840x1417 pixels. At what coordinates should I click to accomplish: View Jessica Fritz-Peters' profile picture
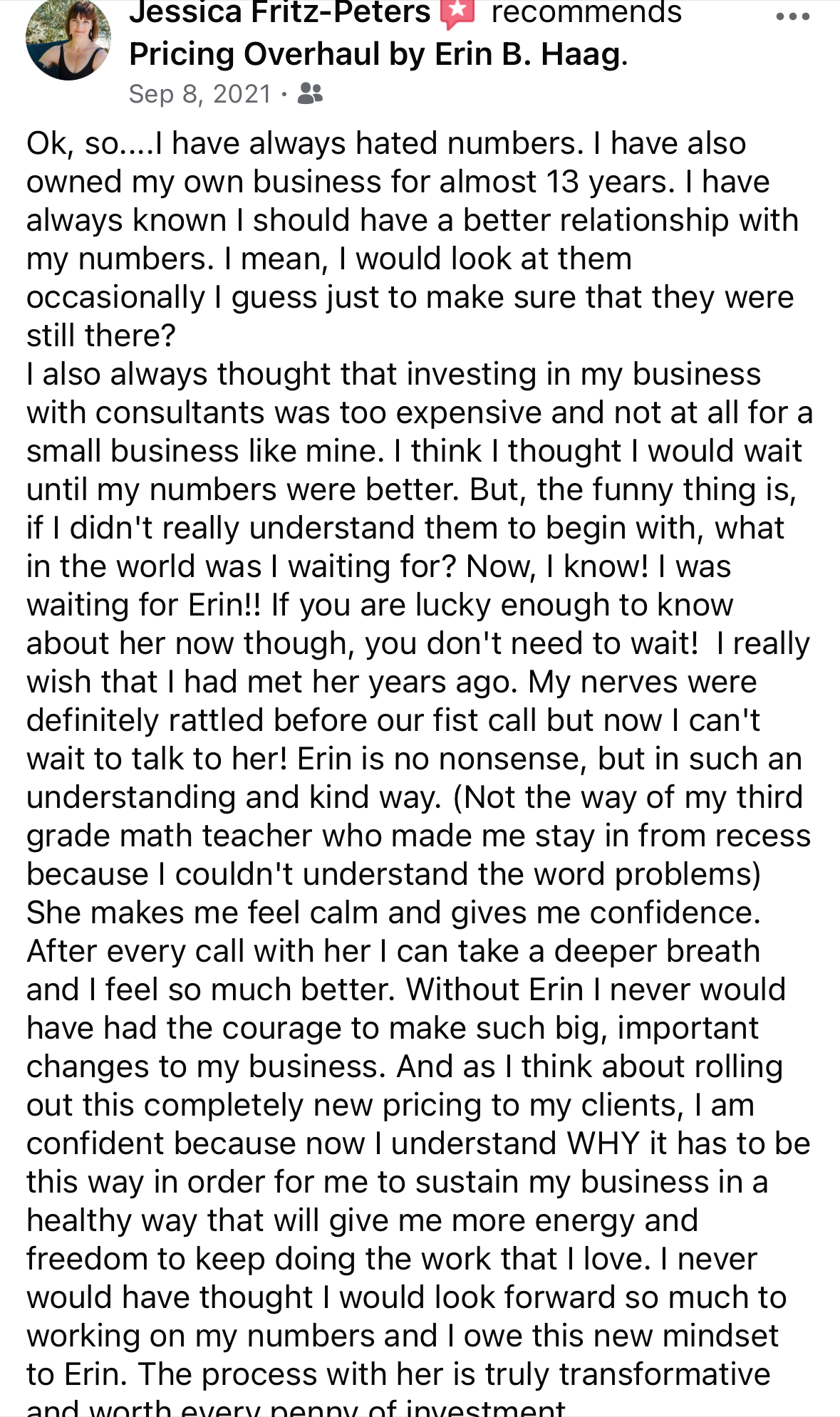click(68, 40)
